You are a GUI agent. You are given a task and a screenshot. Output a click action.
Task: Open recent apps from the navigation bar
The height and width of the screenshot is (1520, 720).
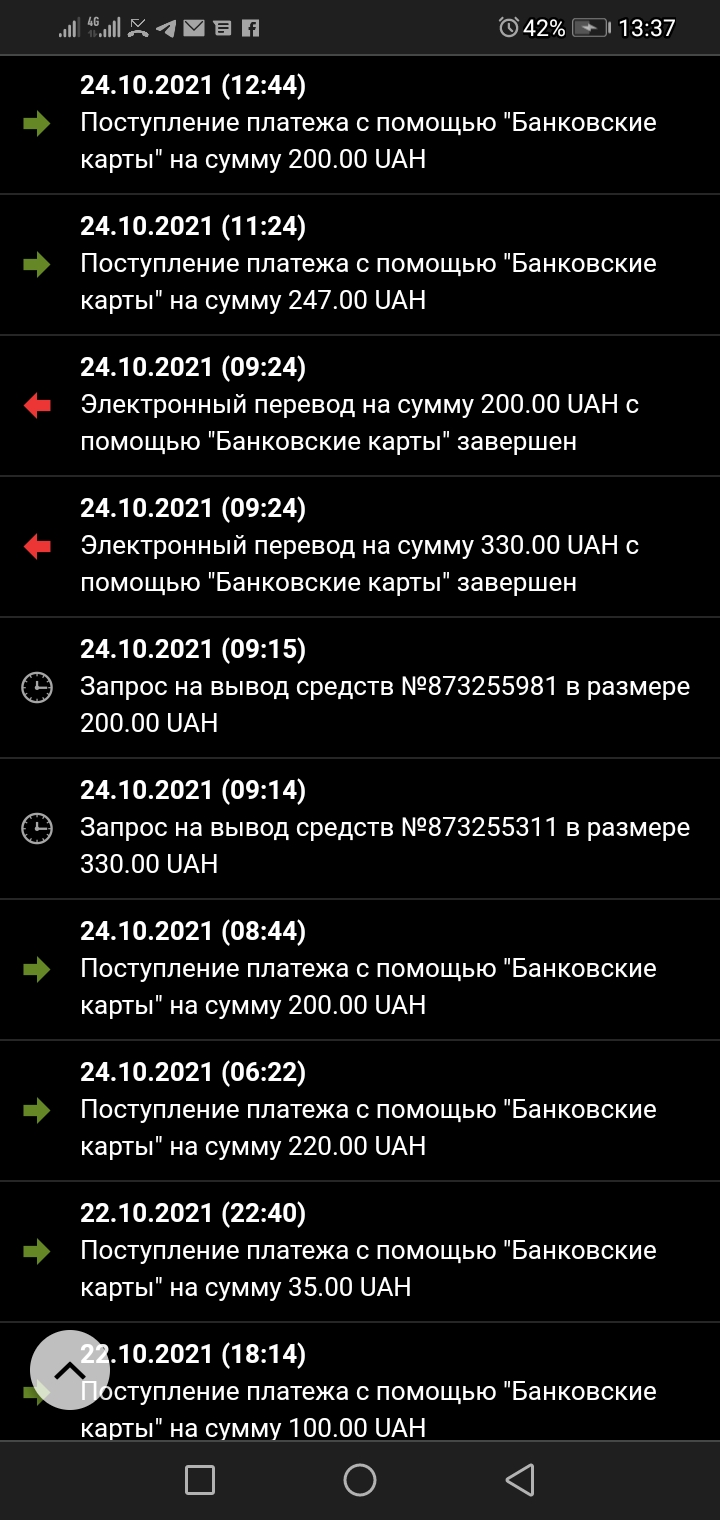click(x=200, y=1480)
